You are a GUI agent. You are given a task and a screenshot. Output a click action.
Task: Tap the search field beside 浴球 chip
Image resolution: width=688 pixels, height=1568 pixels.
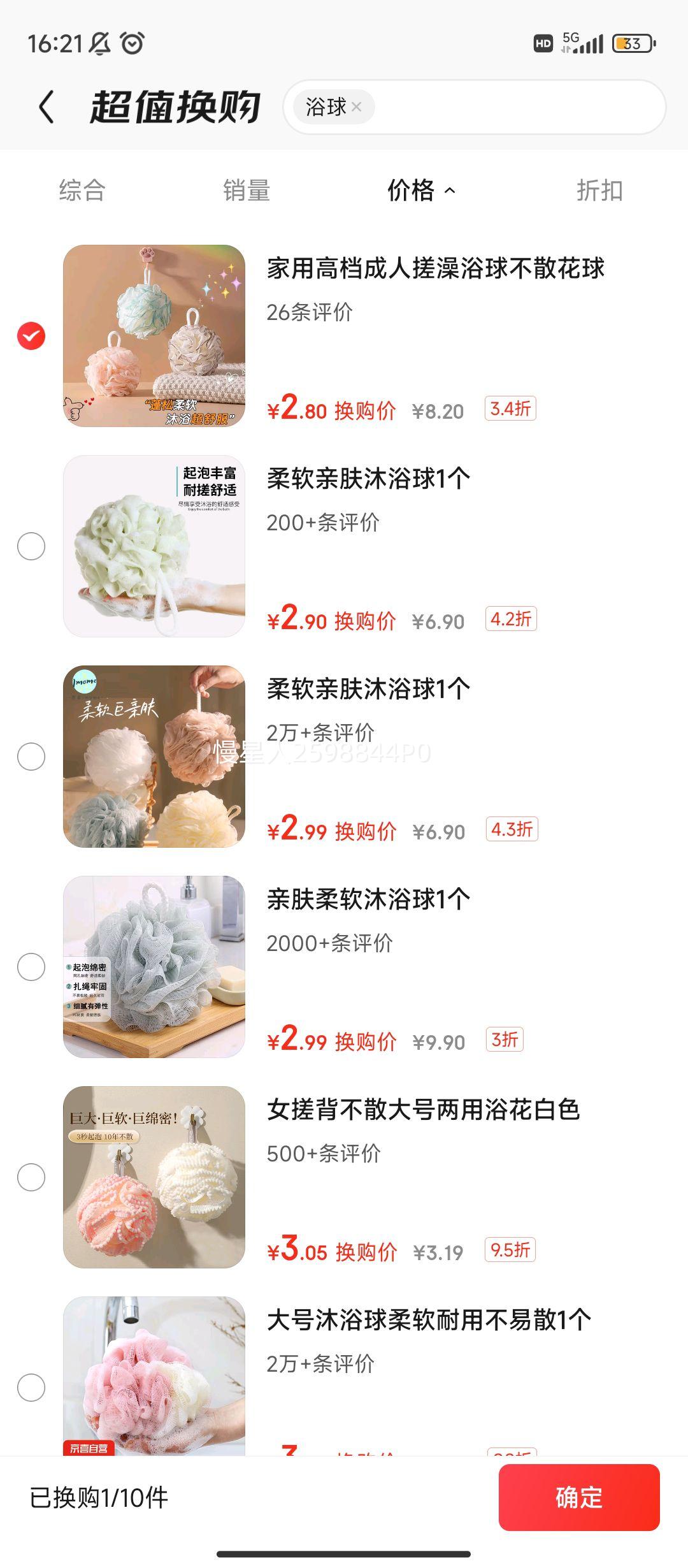(516, 107)
